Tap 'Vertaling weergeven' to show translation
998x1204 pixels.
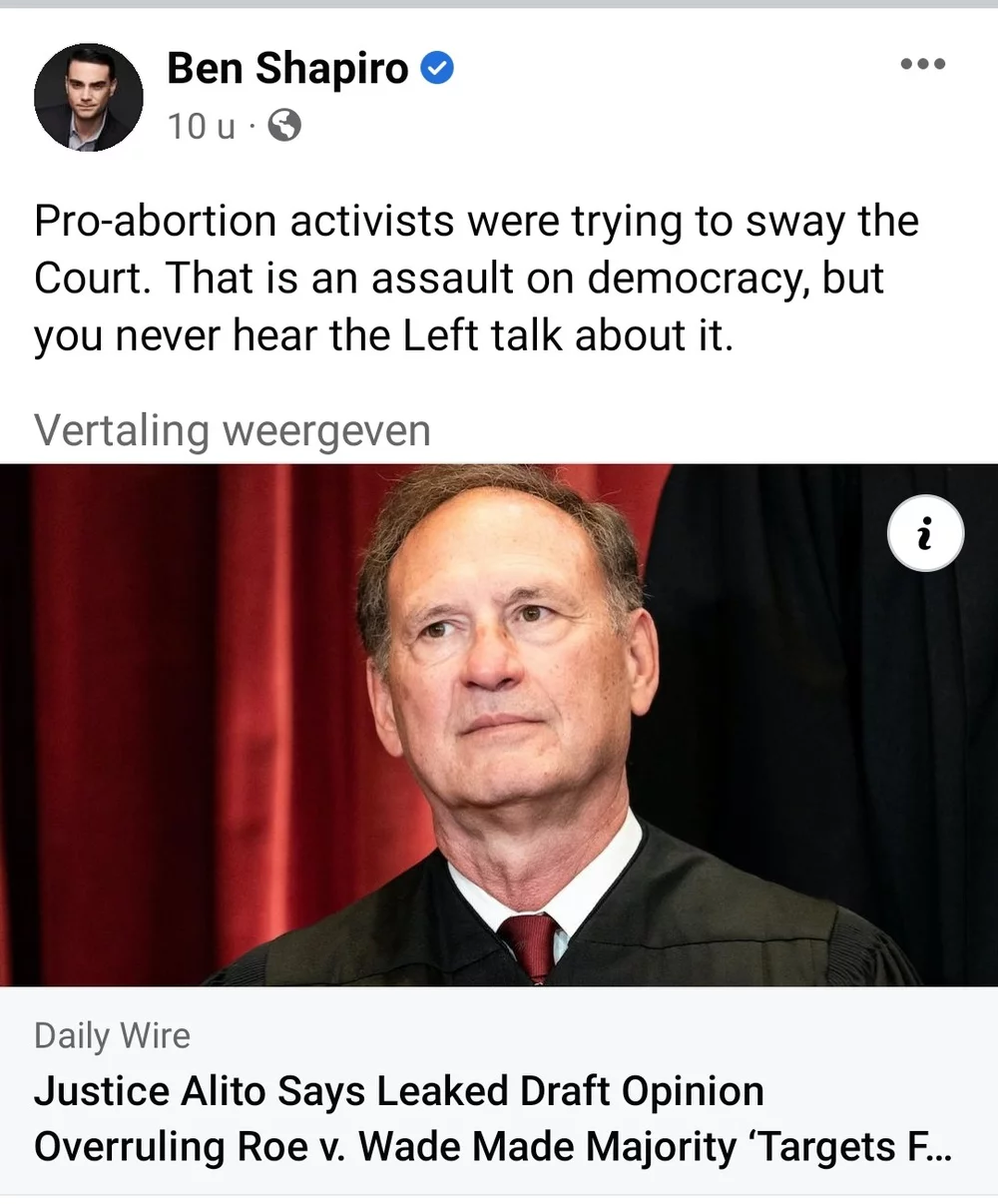pyautogui.click(x=233, y=430)
